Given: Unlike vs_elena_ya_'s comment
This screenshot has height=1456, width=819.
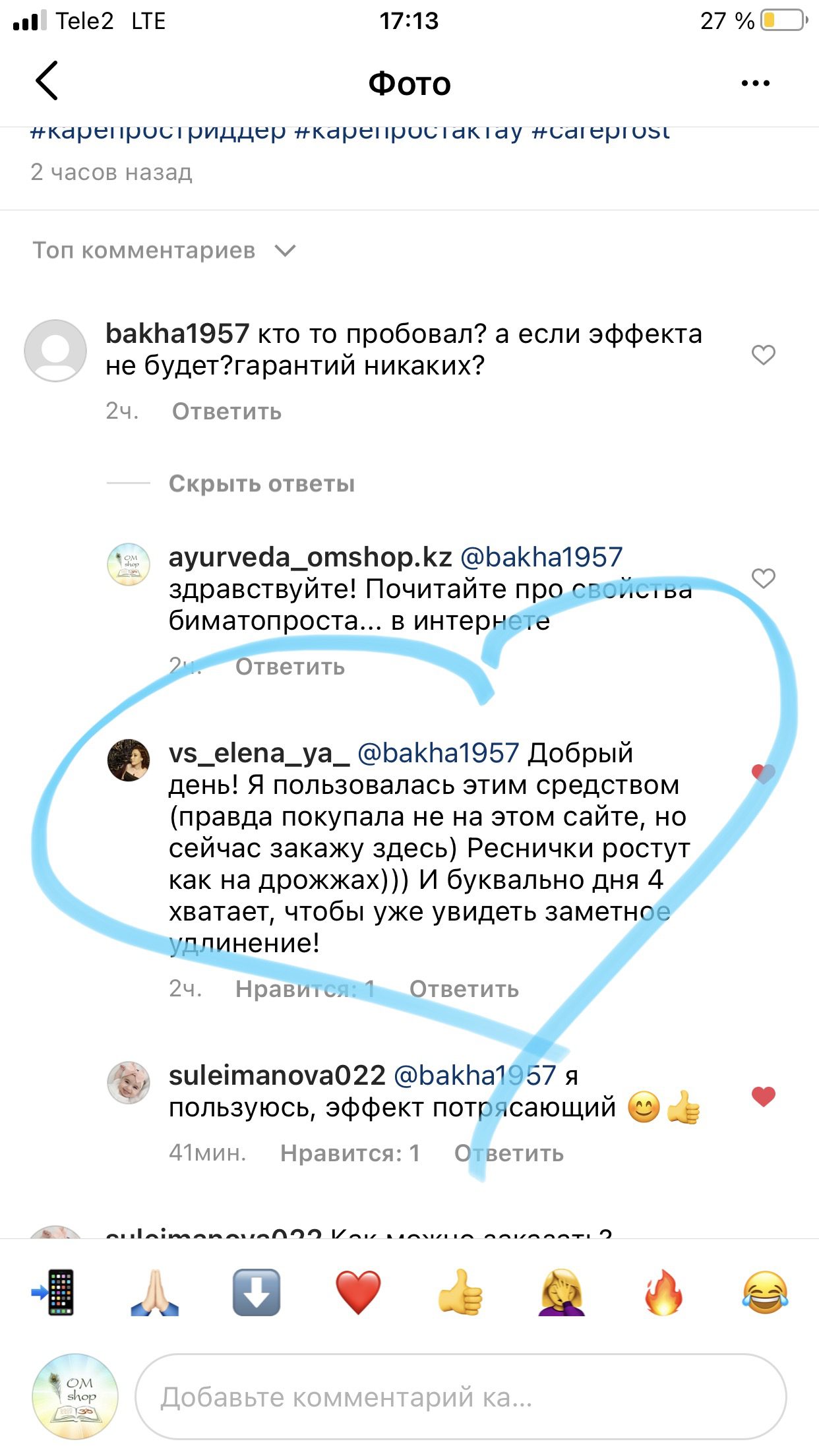Looking at the screenshot, I should point(763,773).
